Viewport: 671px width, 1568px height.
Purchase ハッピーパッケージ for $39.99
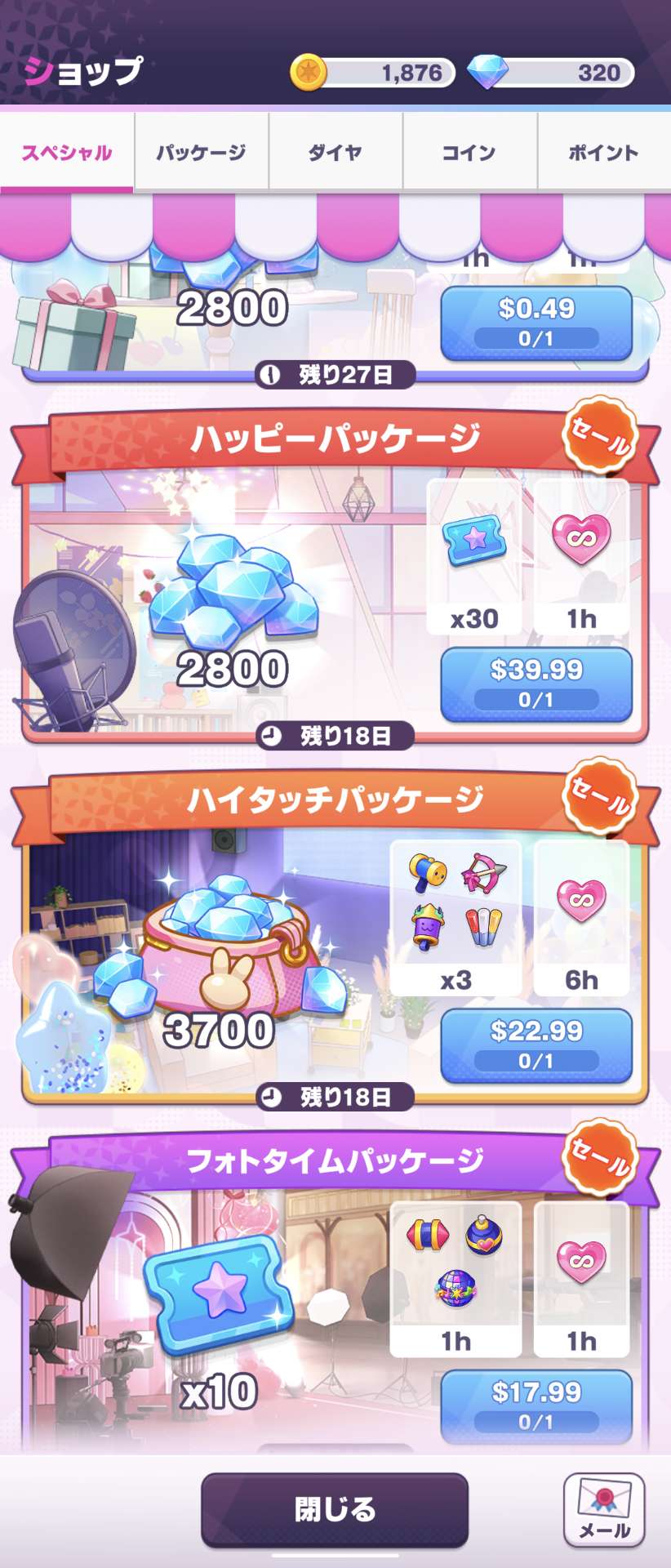536,684
